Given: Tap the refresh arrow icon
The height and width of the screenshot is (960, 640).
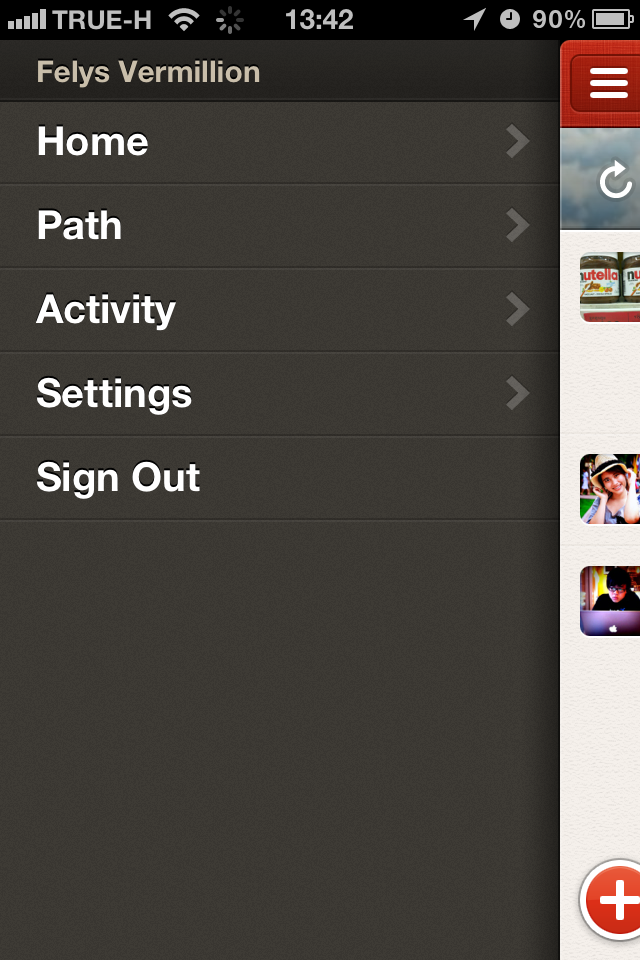Looking at the screenshot, I should [615, 181].
